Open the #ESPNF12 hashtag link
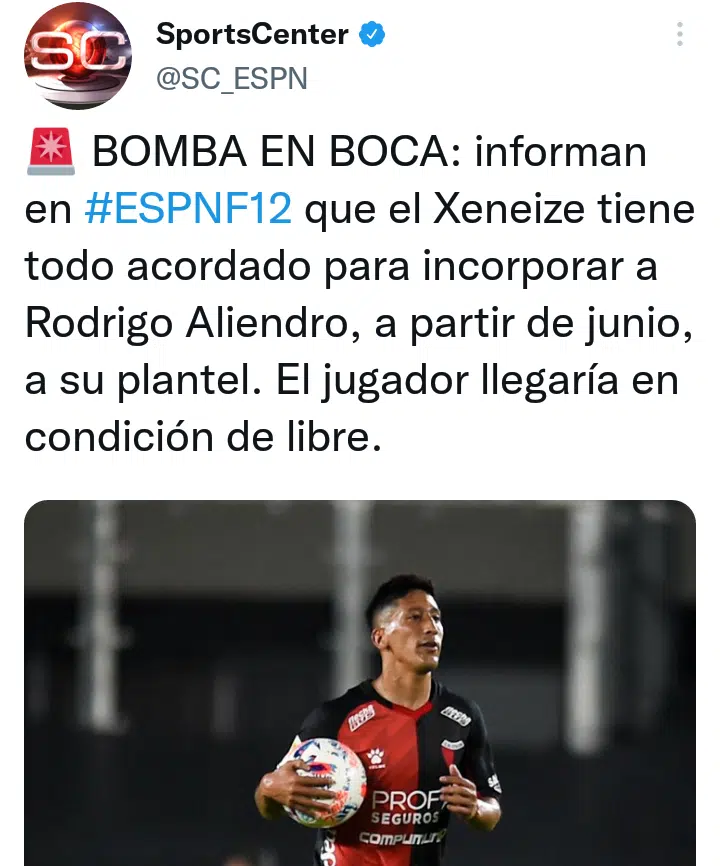720x866 pixels. pos(188,210)
